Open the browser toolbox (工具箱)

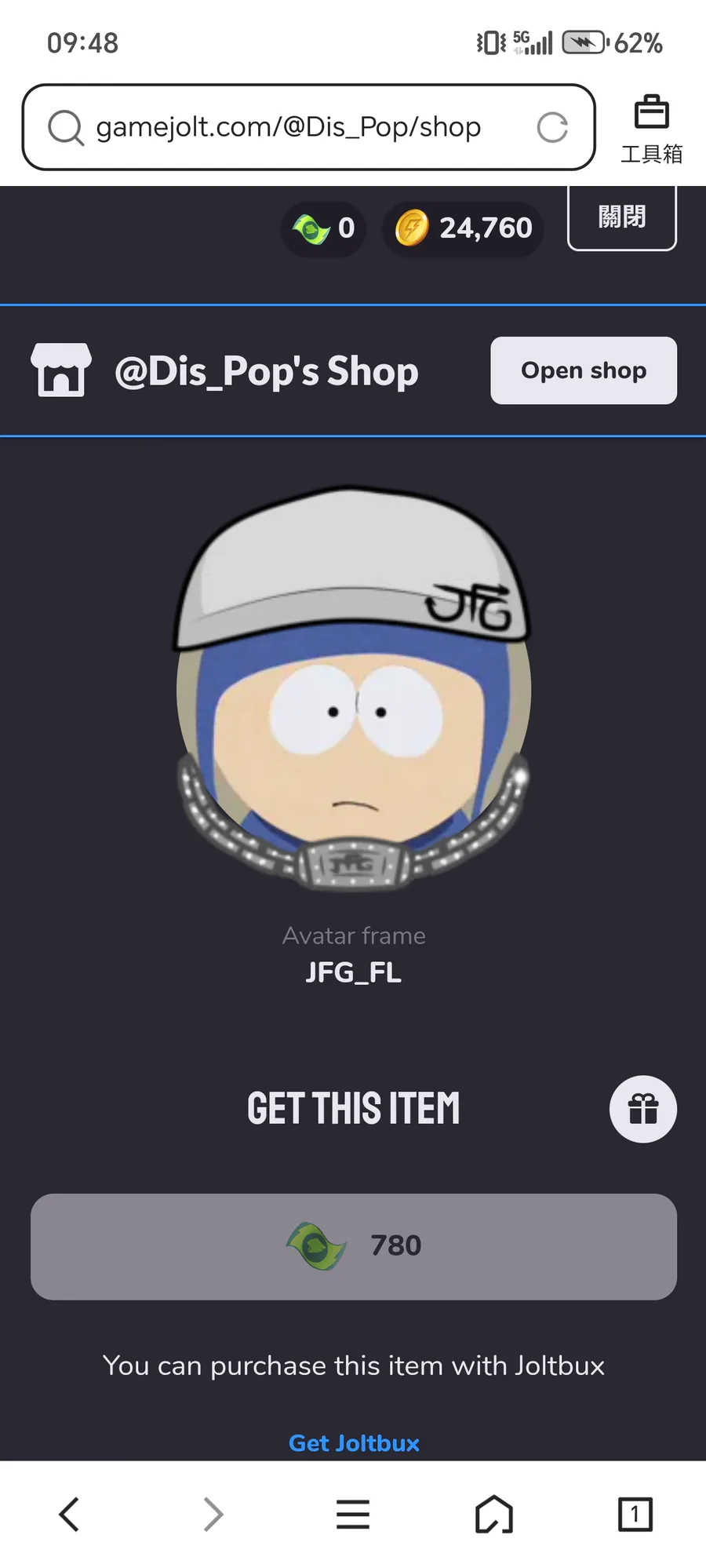(x=651, y=129)
